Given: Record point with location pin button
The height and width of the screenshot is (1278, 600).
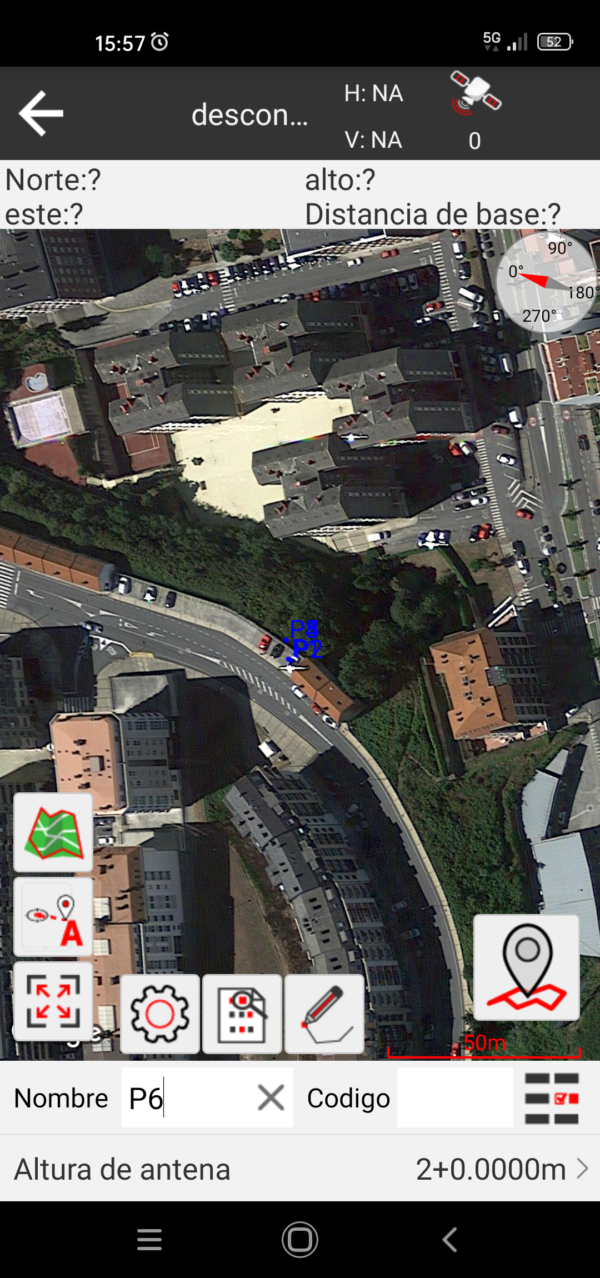Looking at the screenshot, I should pyautogui.click(x=526, y=967).
